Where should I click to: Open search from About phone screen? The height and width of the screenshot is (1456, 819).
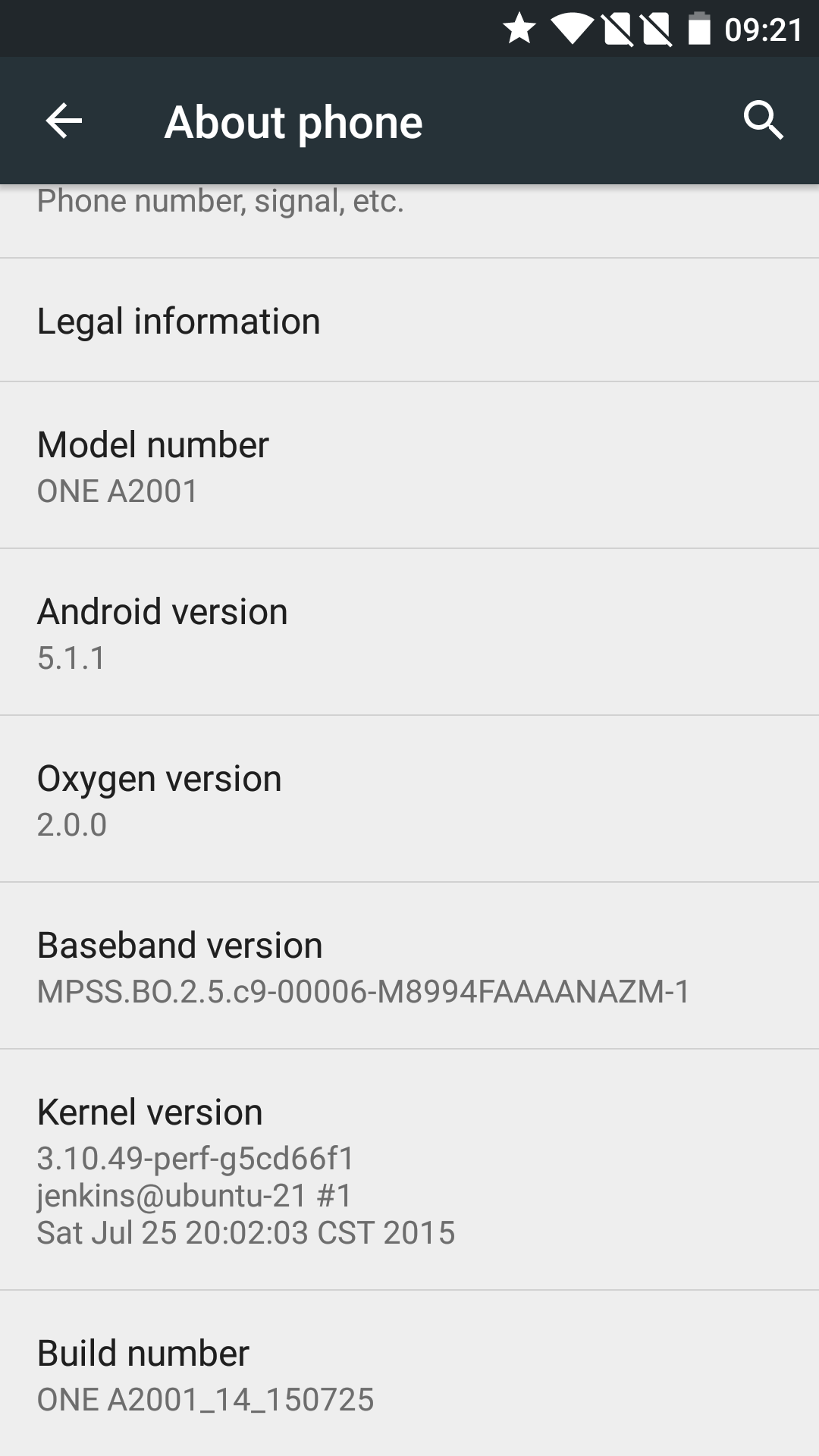click(x=763, y=120)
